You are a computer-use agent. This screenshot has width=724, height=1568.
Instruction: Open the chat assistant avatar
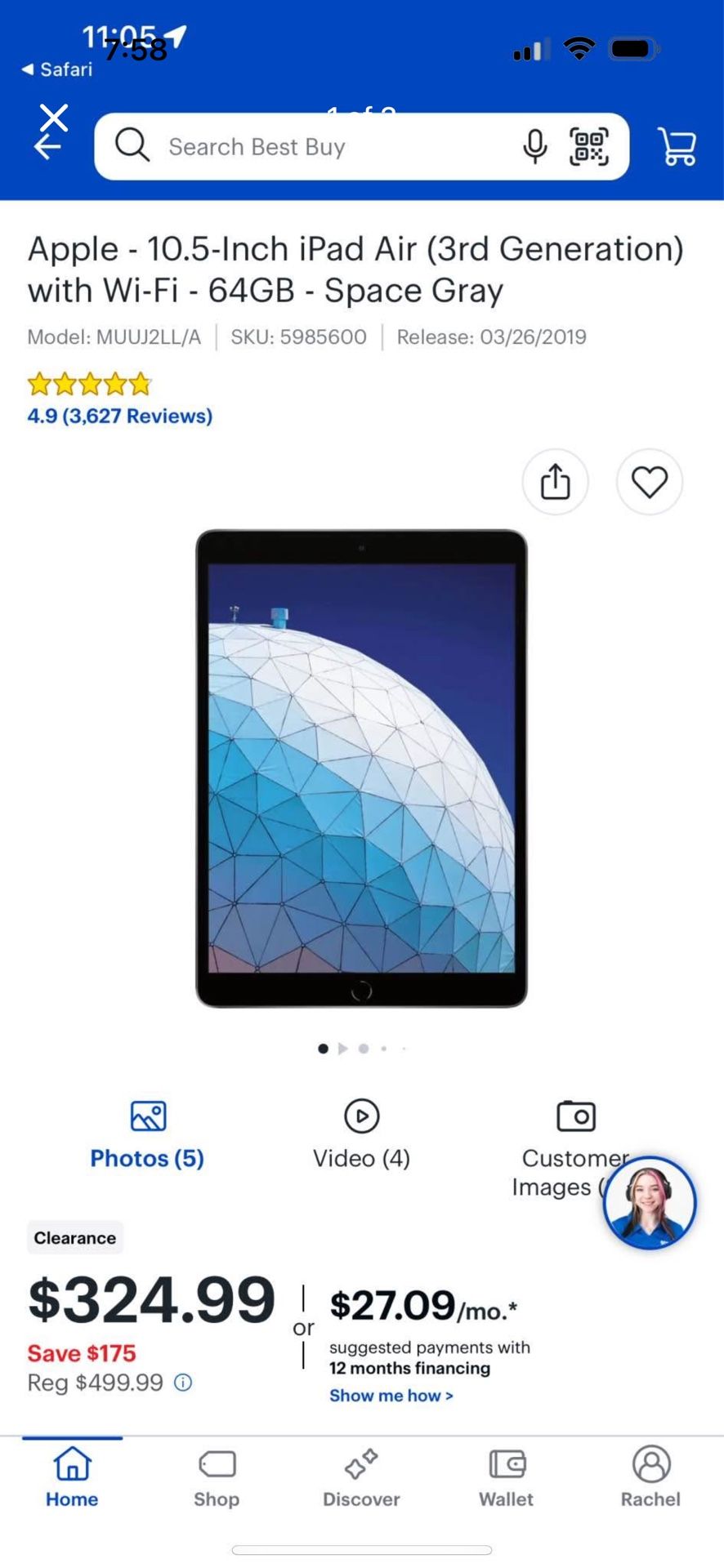point(650,1203)
